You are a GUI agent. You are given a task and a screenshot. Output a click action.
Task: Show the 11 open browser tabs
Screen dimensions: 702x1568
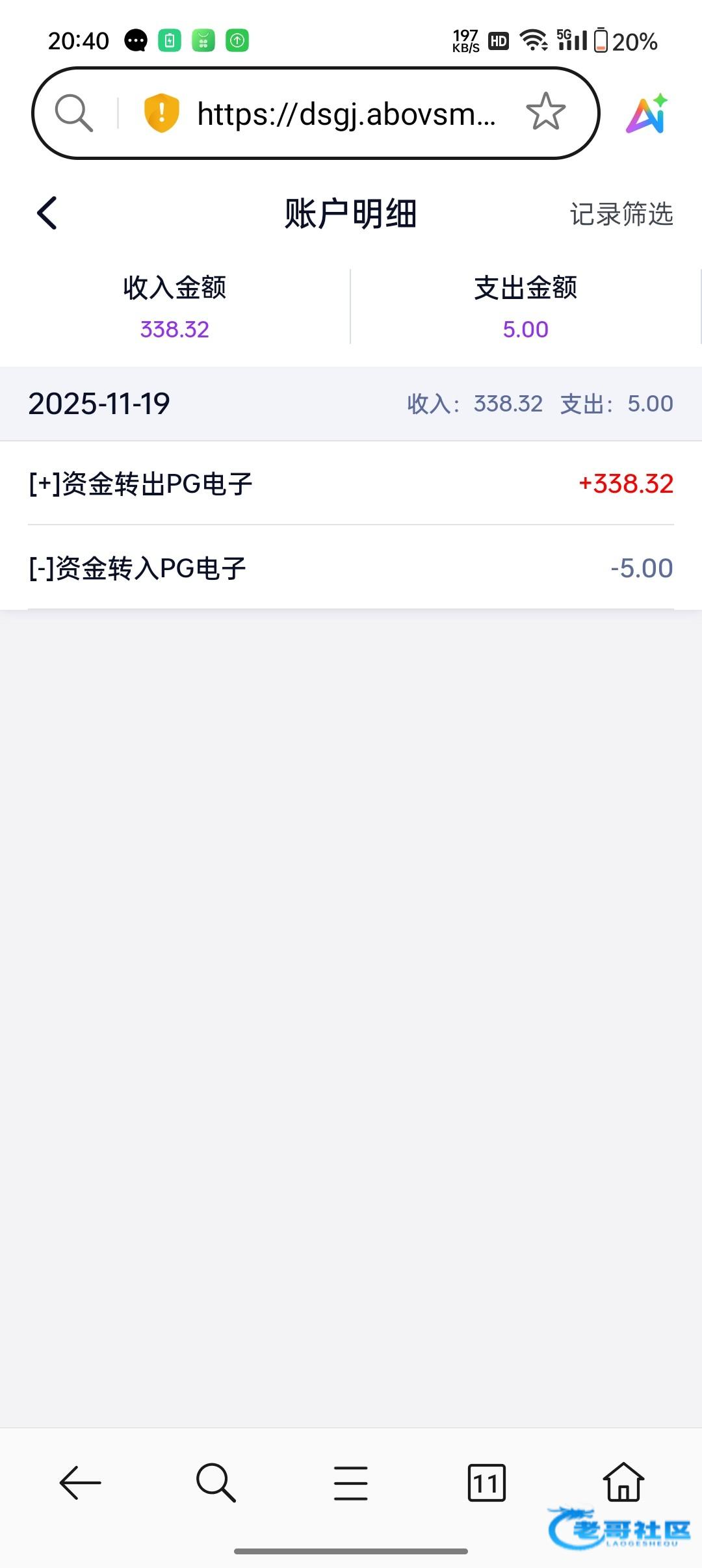tap(487, 1483)
